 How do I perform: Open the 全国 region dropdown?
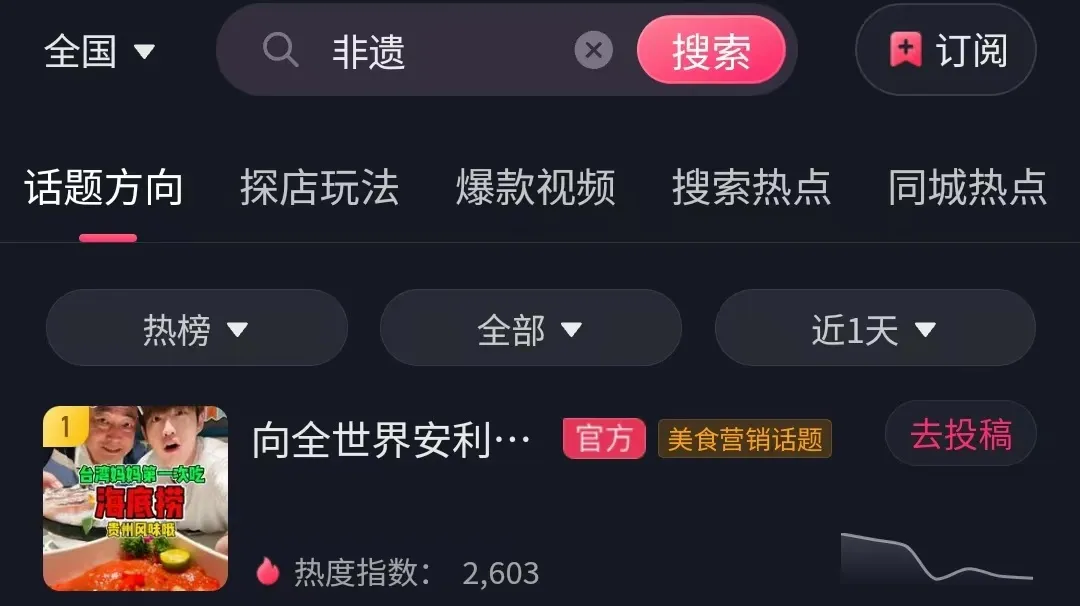coord(99,51)
